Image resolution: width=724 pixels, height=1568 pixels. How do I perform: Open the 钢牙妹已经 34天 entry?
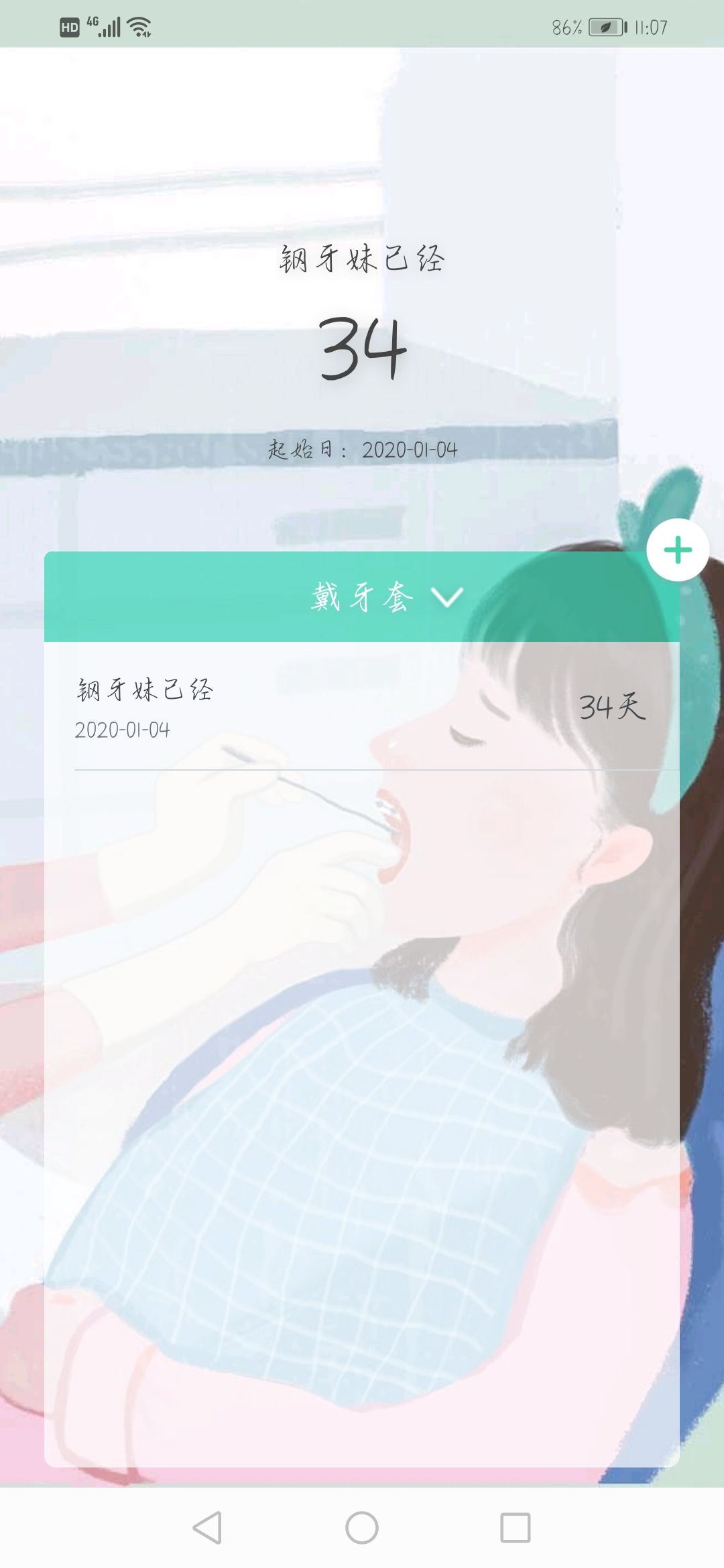pos(362,708)
